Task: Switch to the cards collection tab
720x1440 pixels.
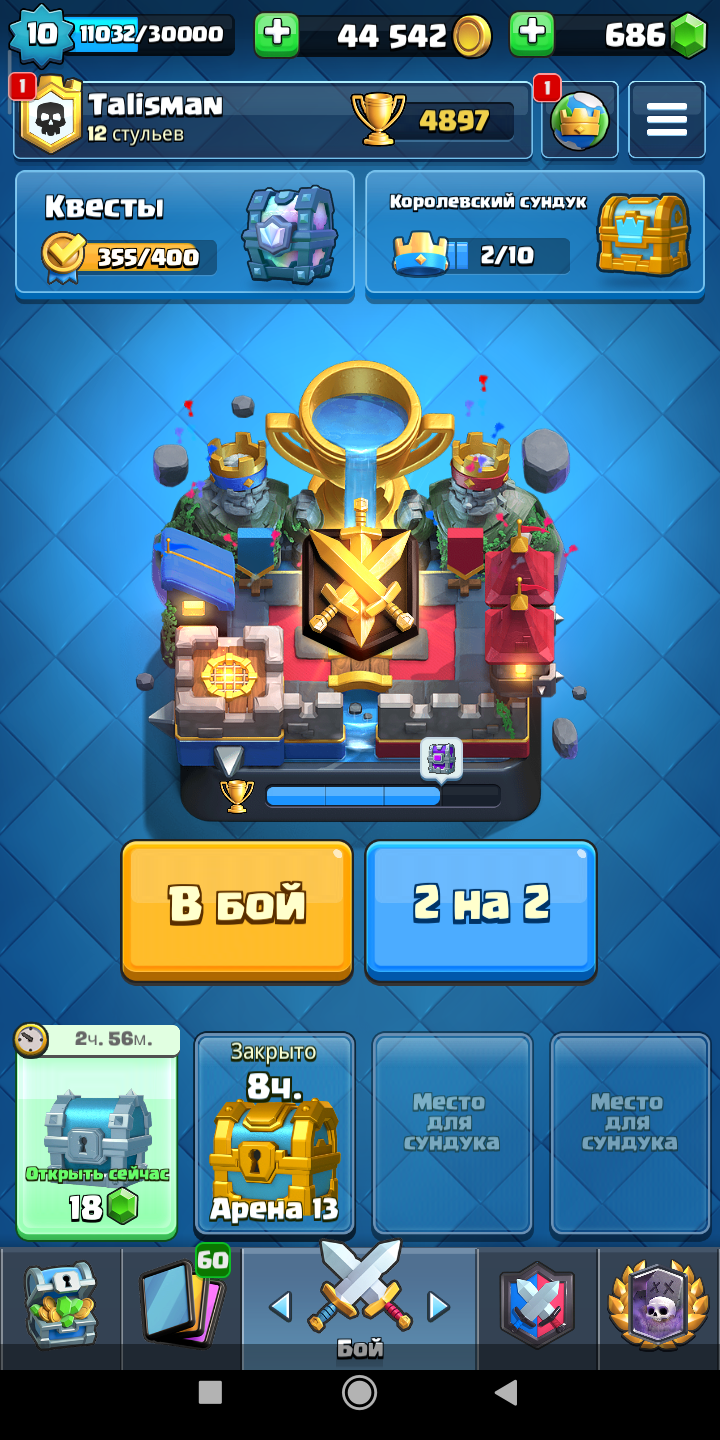Action: coord(182,1308)
